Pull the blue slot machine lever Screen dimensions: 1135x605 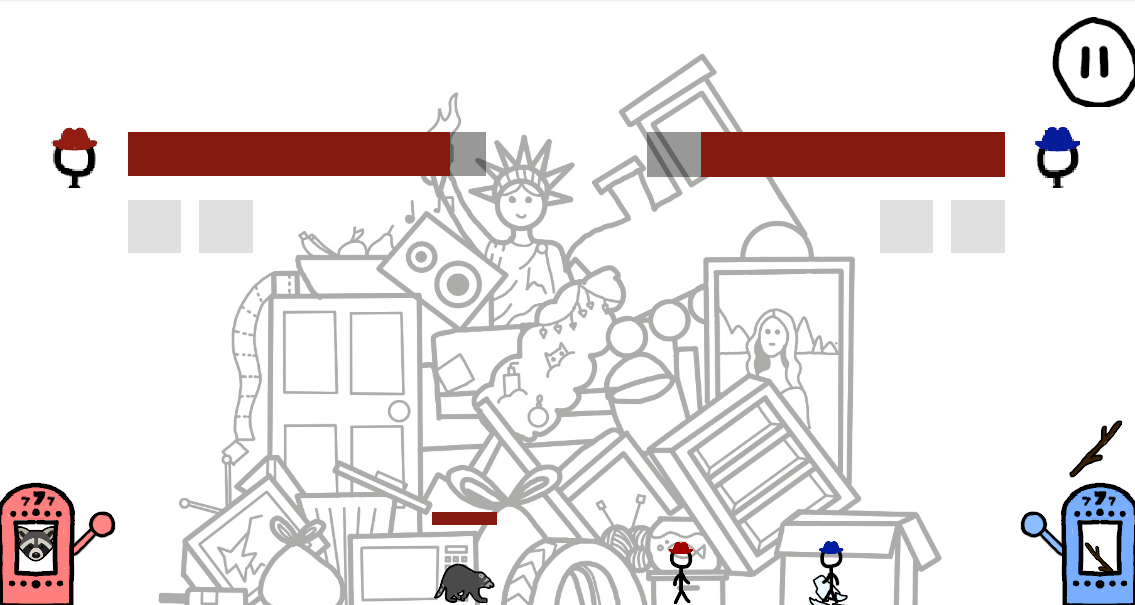[x=1034, y=524]
